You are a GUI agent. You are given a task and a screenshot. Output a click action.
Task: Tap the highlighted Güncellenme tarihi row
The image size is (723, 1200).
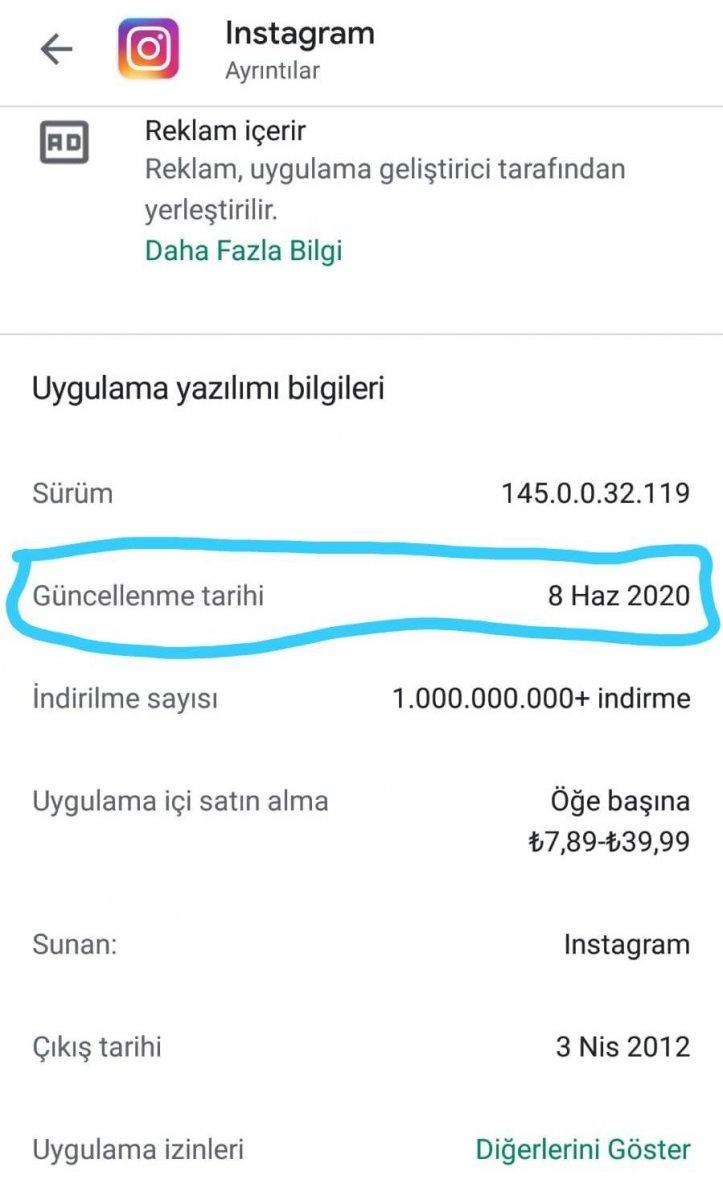click(360, 595)
